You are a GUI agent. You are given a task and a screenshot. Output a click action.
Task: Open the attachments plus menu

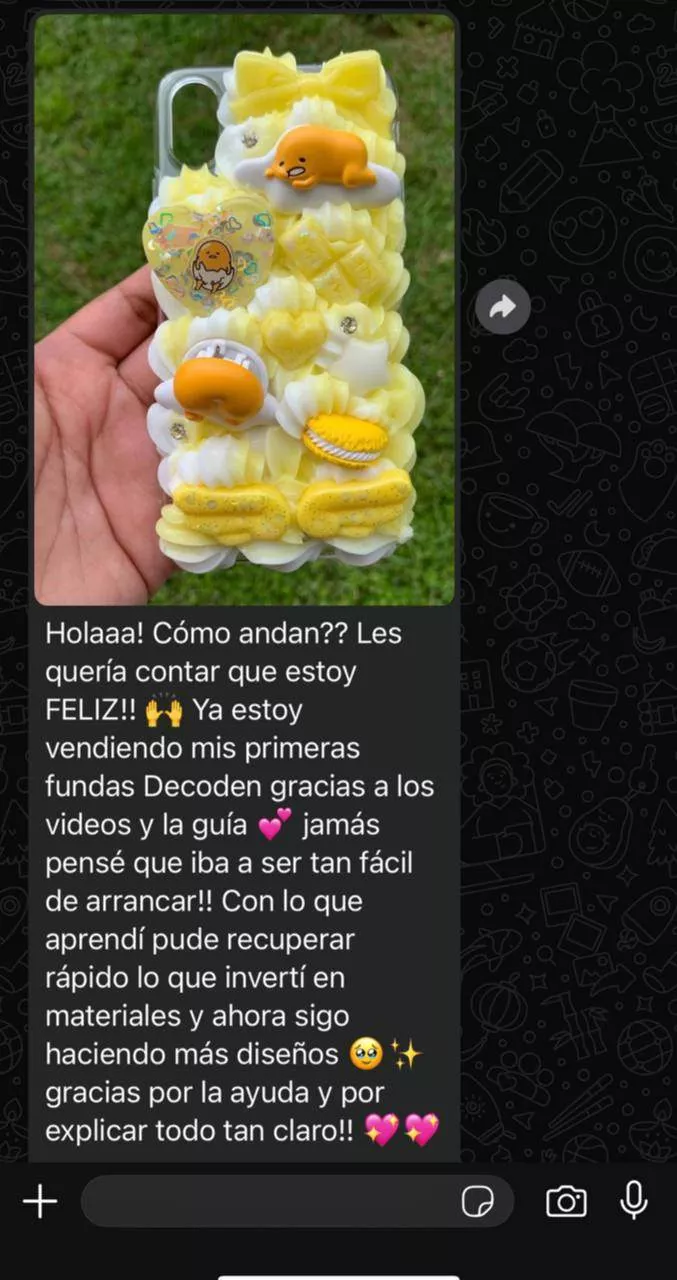click(x=40, y=1201)
